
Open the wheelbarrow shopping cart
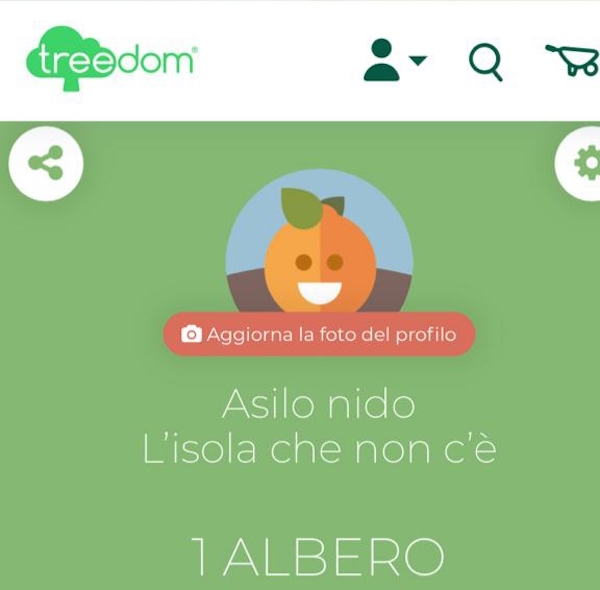pyautogui.click(x=574, y=60)
